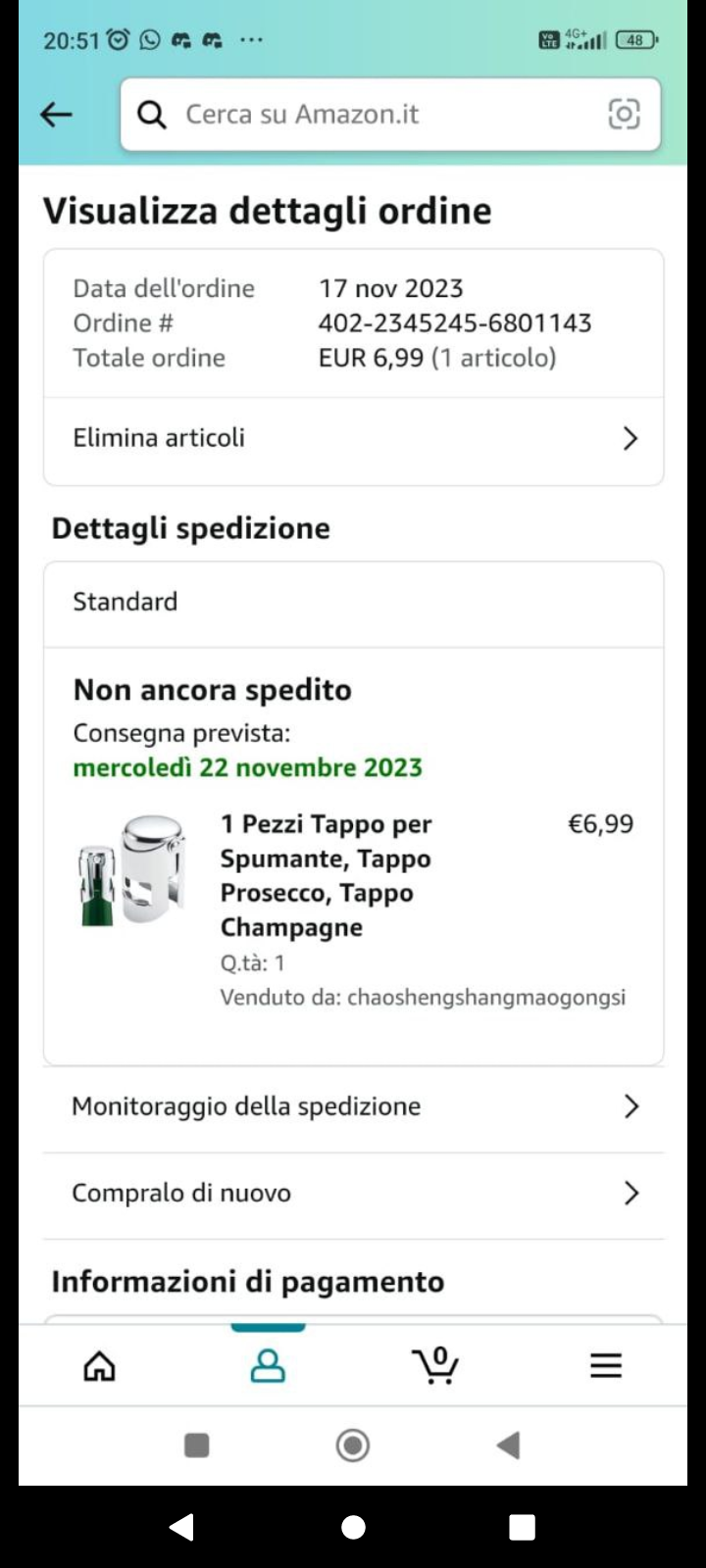Select Compralo di nuovo
This screenshot has width=706, height=1568.
353,1193
